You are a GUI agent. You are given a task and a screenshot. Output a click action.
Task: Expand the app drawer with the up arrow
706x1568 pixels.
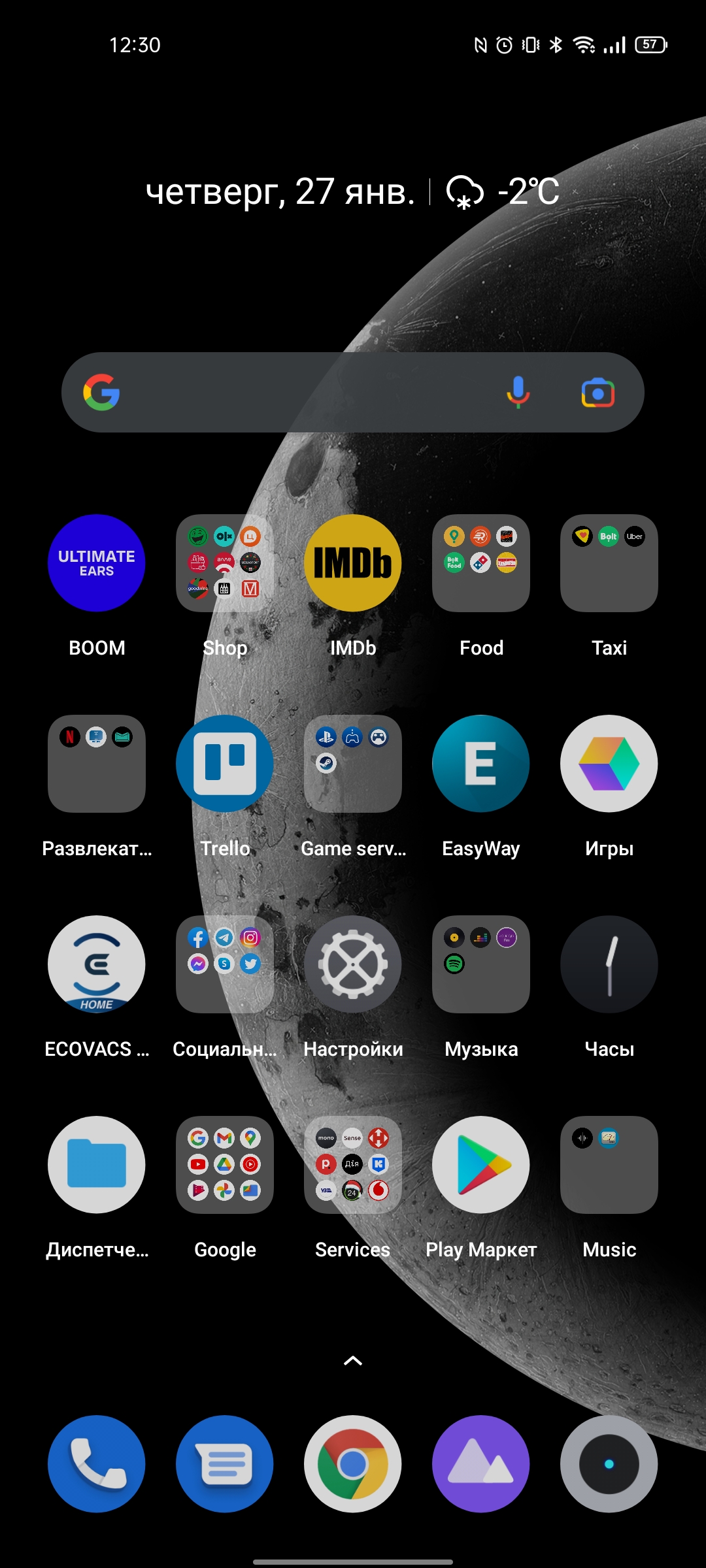click(x=353, y=1360)
